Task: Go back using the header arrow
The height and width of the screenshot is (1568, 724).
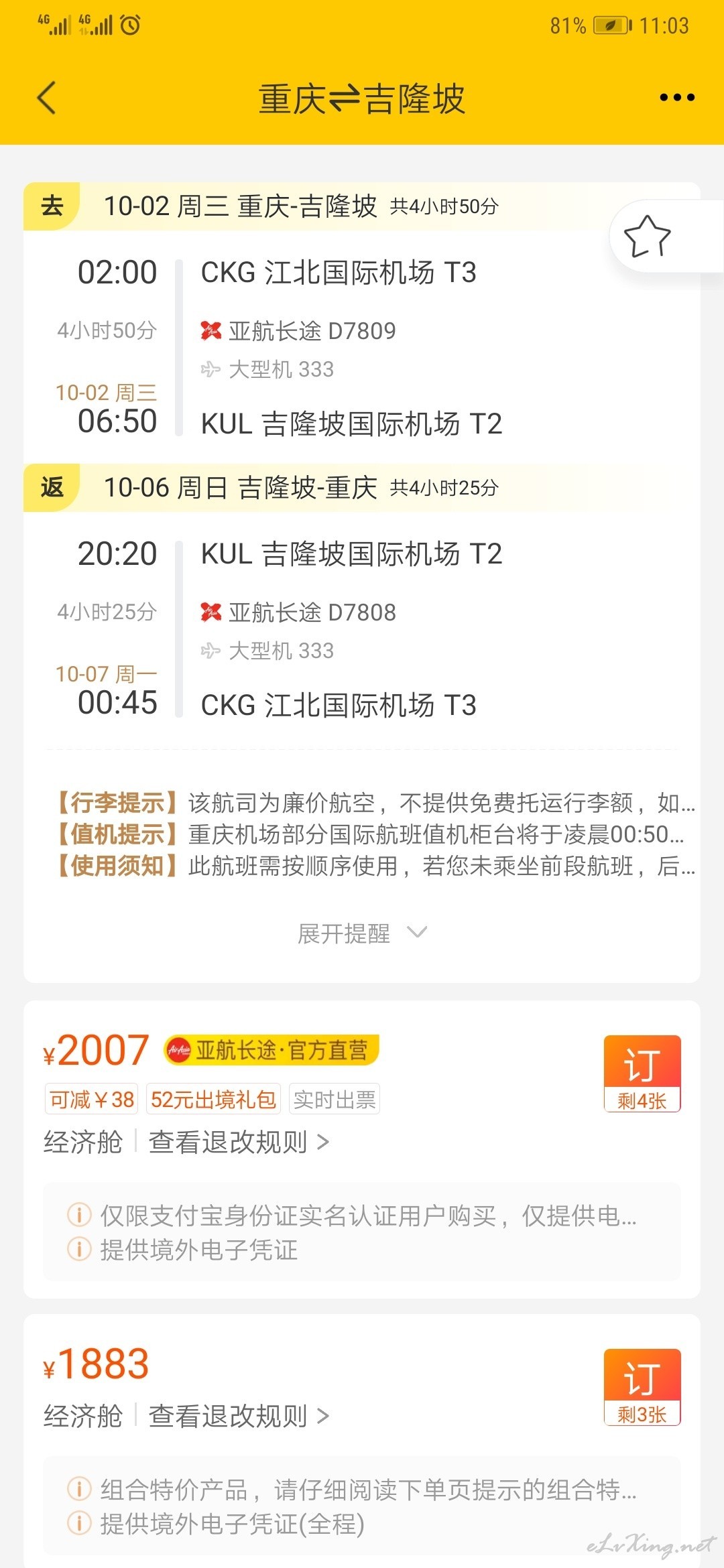Action: click(46, 98)
